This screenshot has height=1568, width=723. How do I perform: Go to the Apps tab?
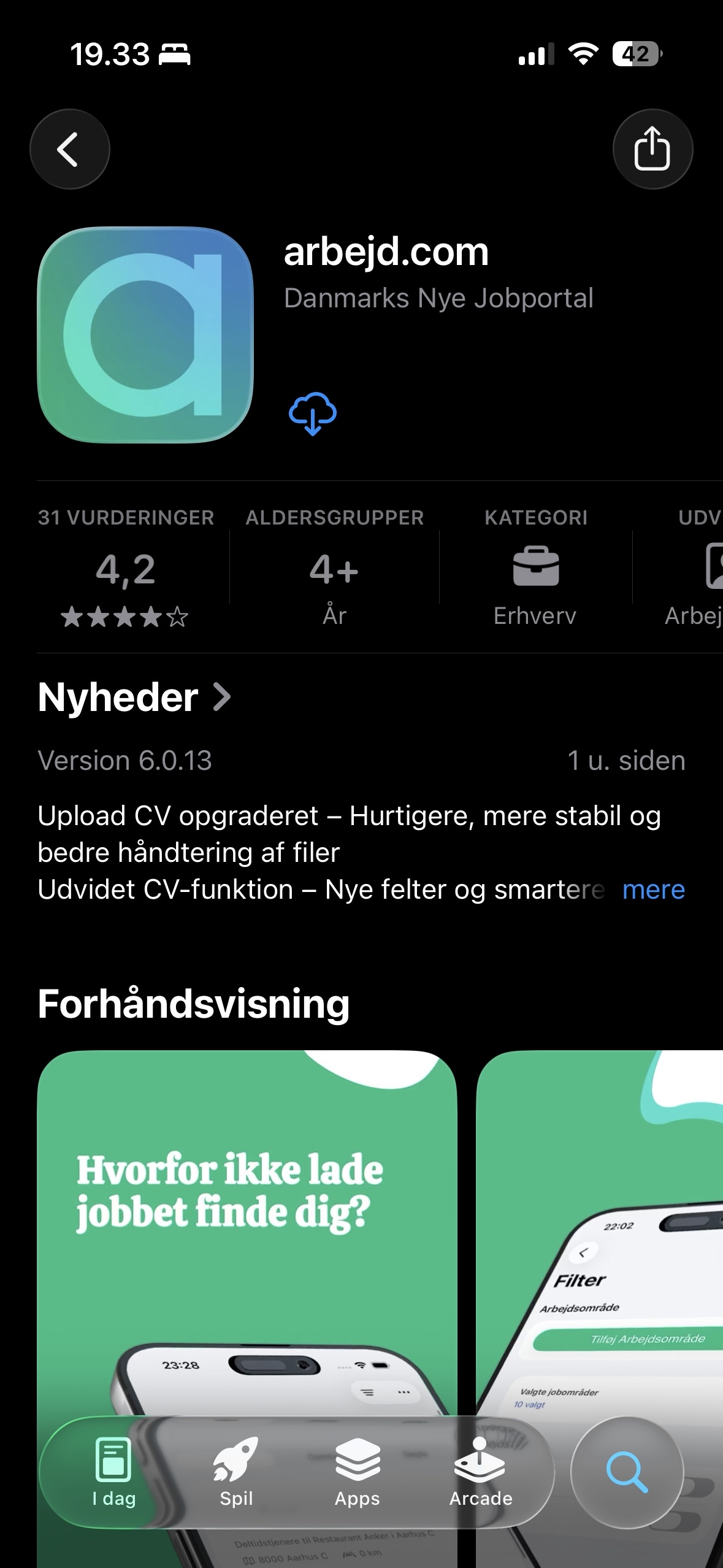tap(358, 1472)
